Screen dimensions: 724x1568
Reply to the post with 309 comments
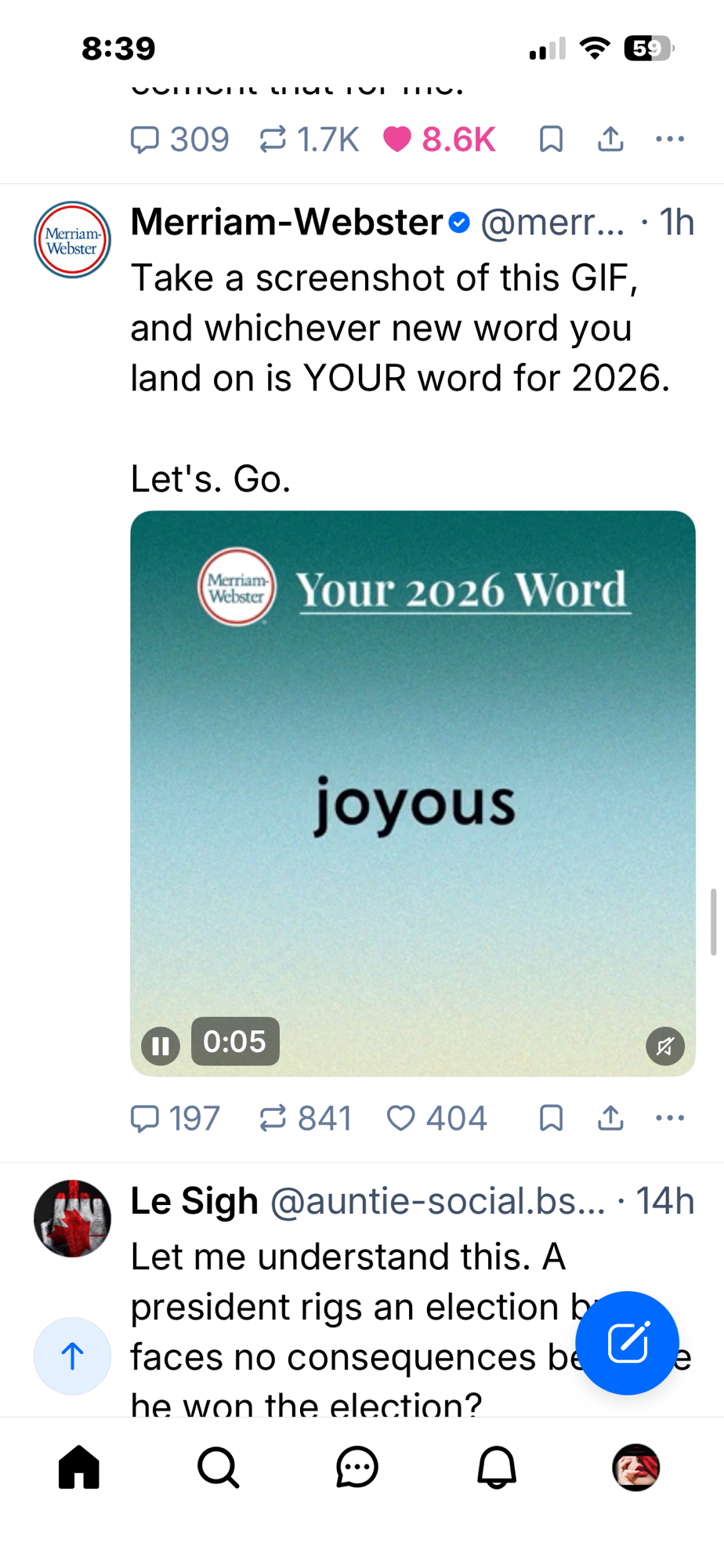145,140
